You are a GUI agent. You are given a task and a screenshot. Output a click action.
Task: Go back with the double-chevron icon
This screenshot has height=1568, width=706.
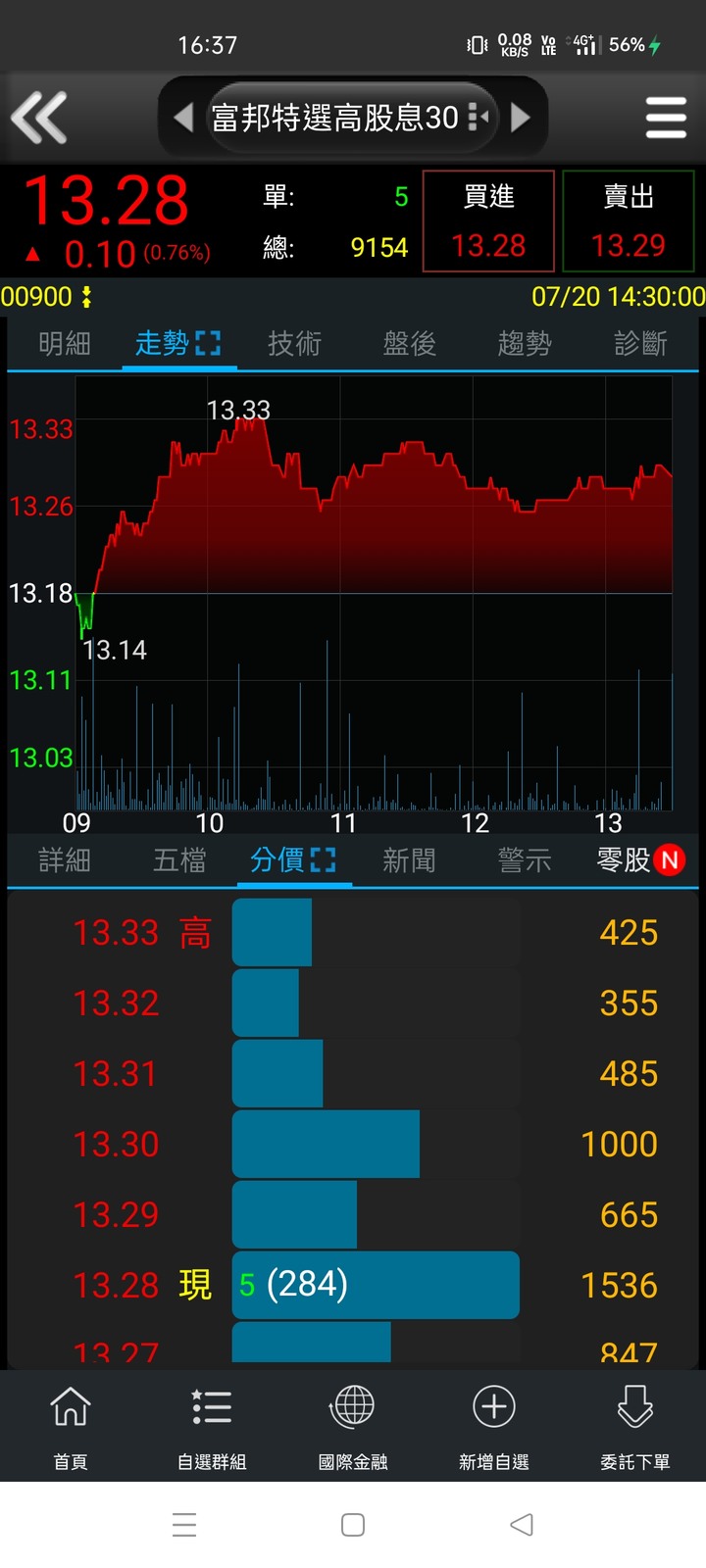[x=39, y=118]
